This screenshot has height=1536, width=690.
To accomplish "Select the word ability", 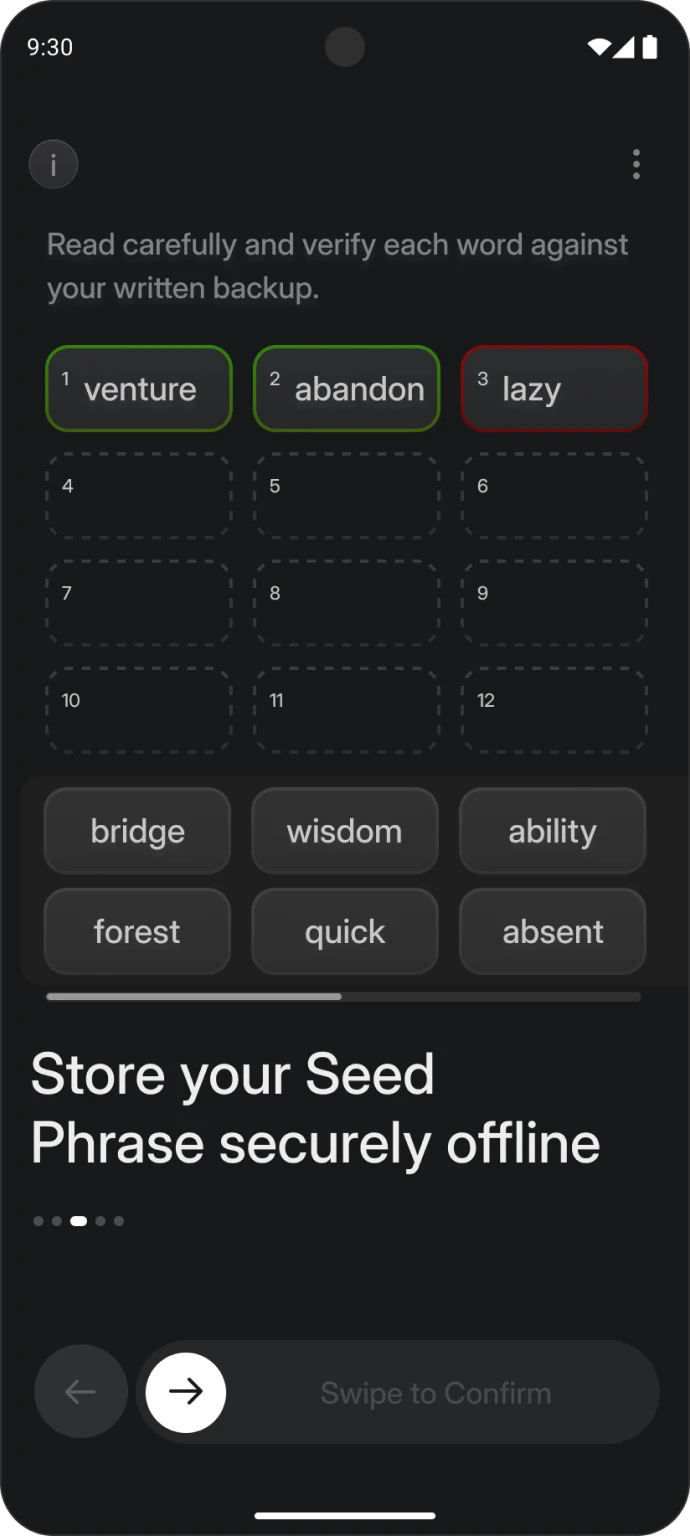I will point(552,831).
